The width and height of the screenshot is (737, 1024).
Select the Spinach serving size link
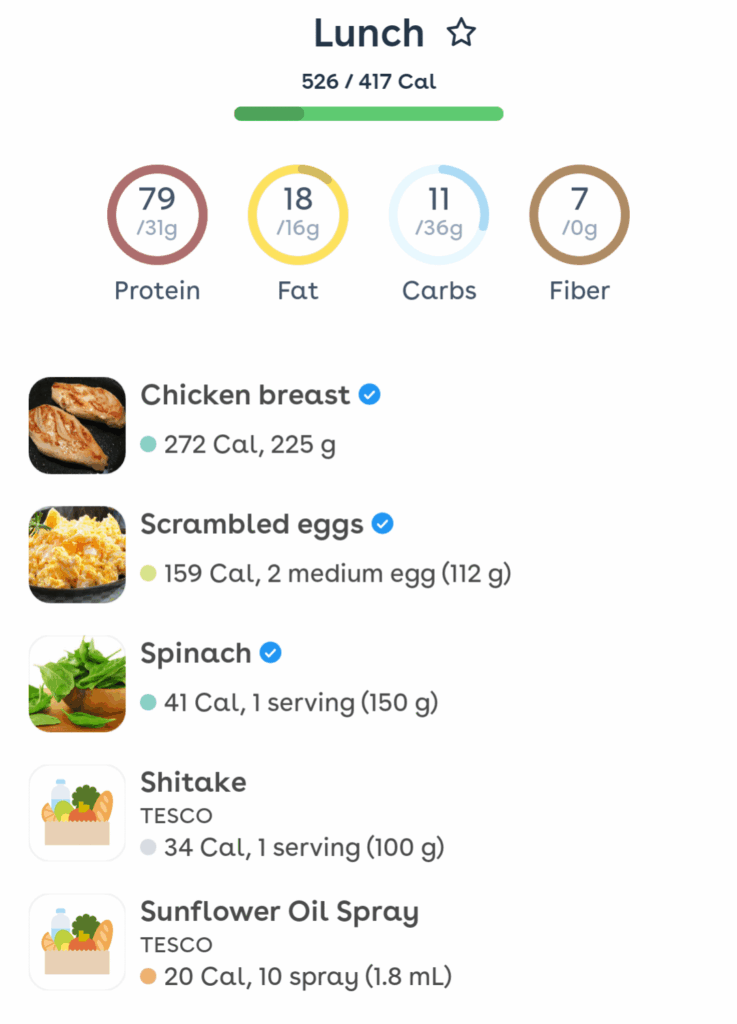[x=300, y=703]
